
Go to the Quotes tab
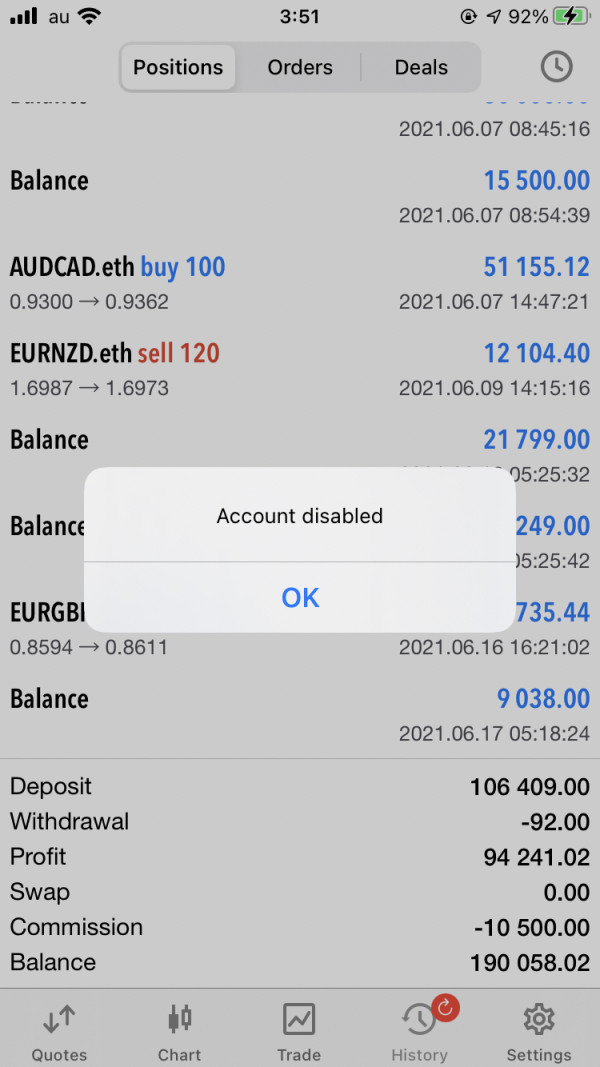click(59, 1032)
